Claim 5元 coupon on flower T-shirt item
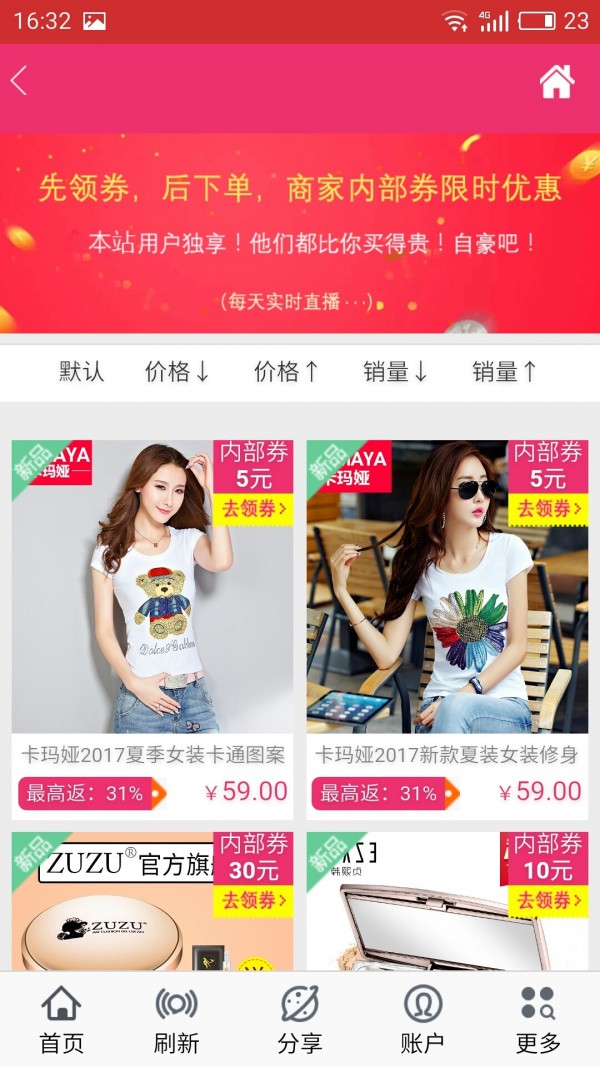600x1067 pixels. pos(548,508)
